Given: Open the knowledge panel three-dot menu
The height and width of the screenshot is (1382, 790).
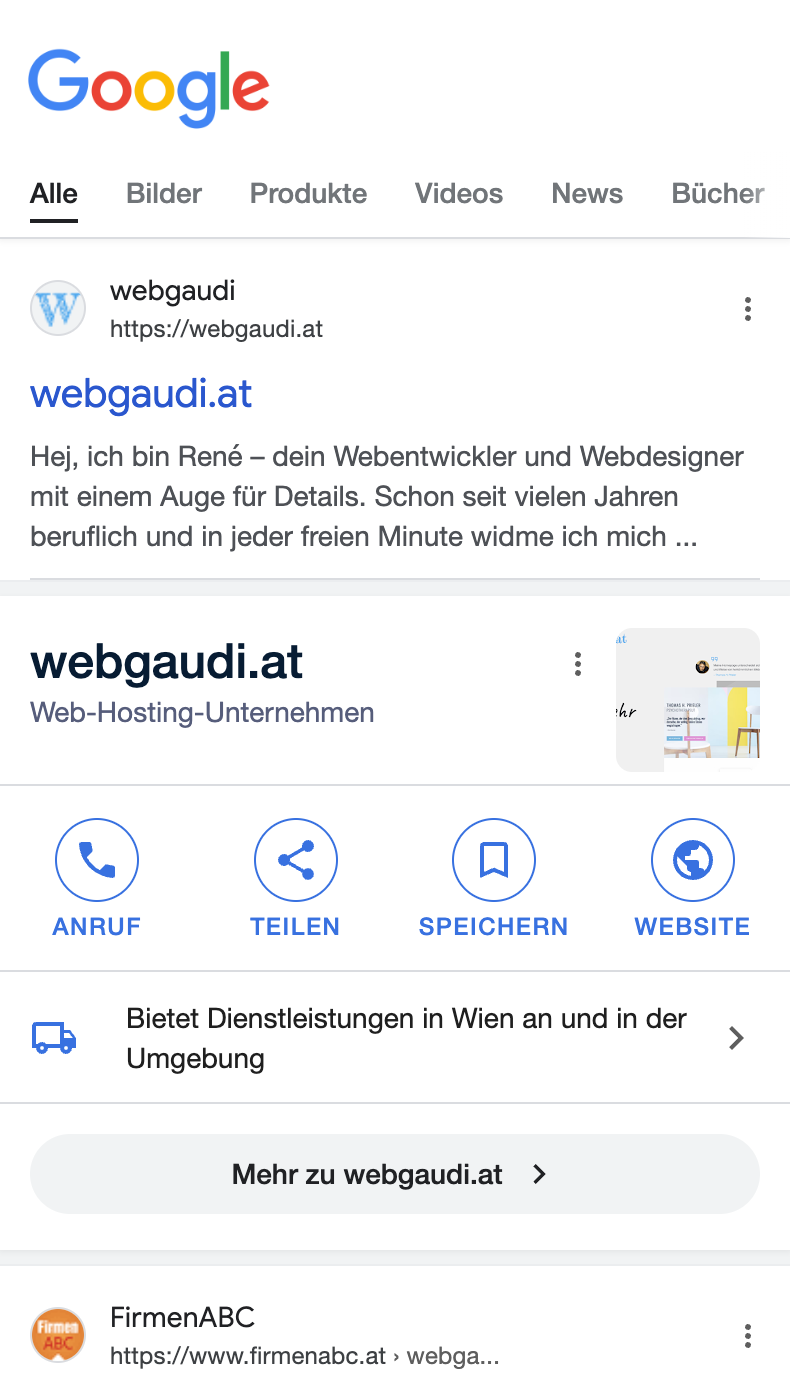Looking at the screenshot, I should click(577, 662).
